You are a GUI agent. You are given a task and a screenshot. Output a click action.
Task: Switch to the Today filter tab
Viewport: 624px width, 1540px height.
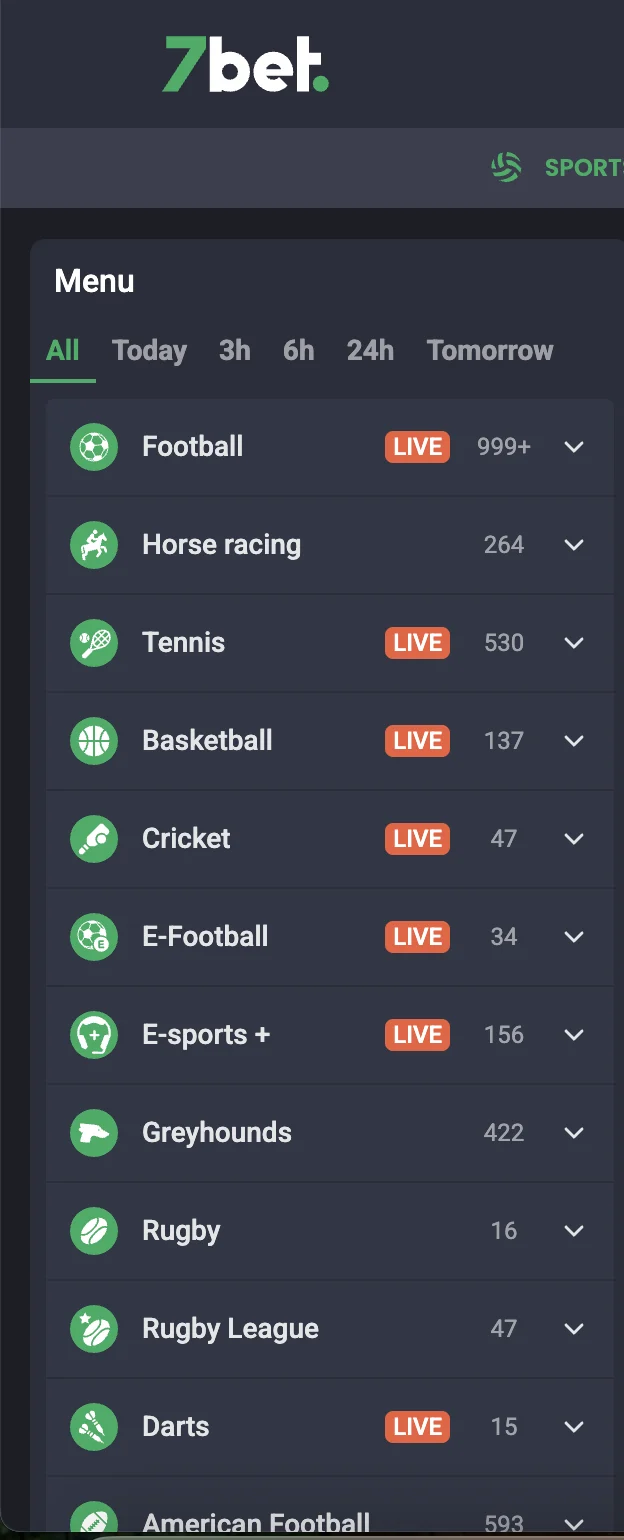(149, 351)
